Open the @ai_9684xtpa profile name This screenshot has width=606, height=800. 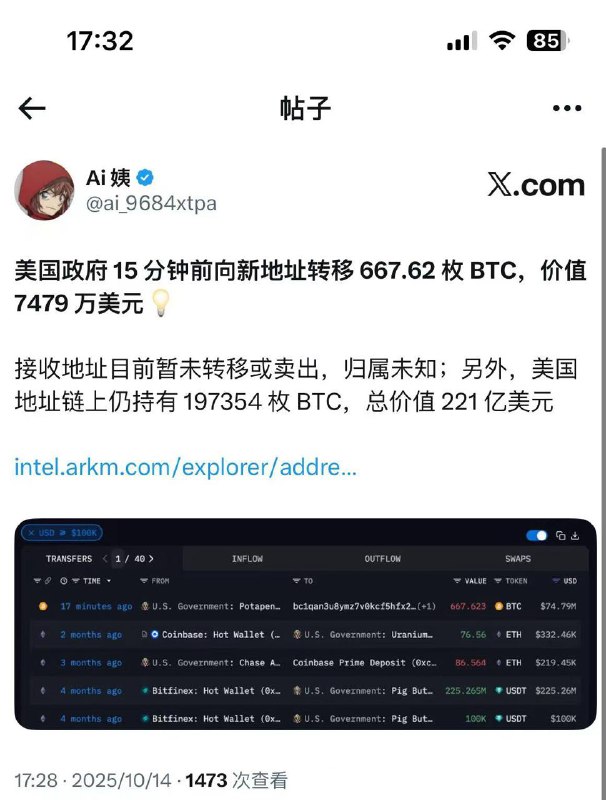151,204
